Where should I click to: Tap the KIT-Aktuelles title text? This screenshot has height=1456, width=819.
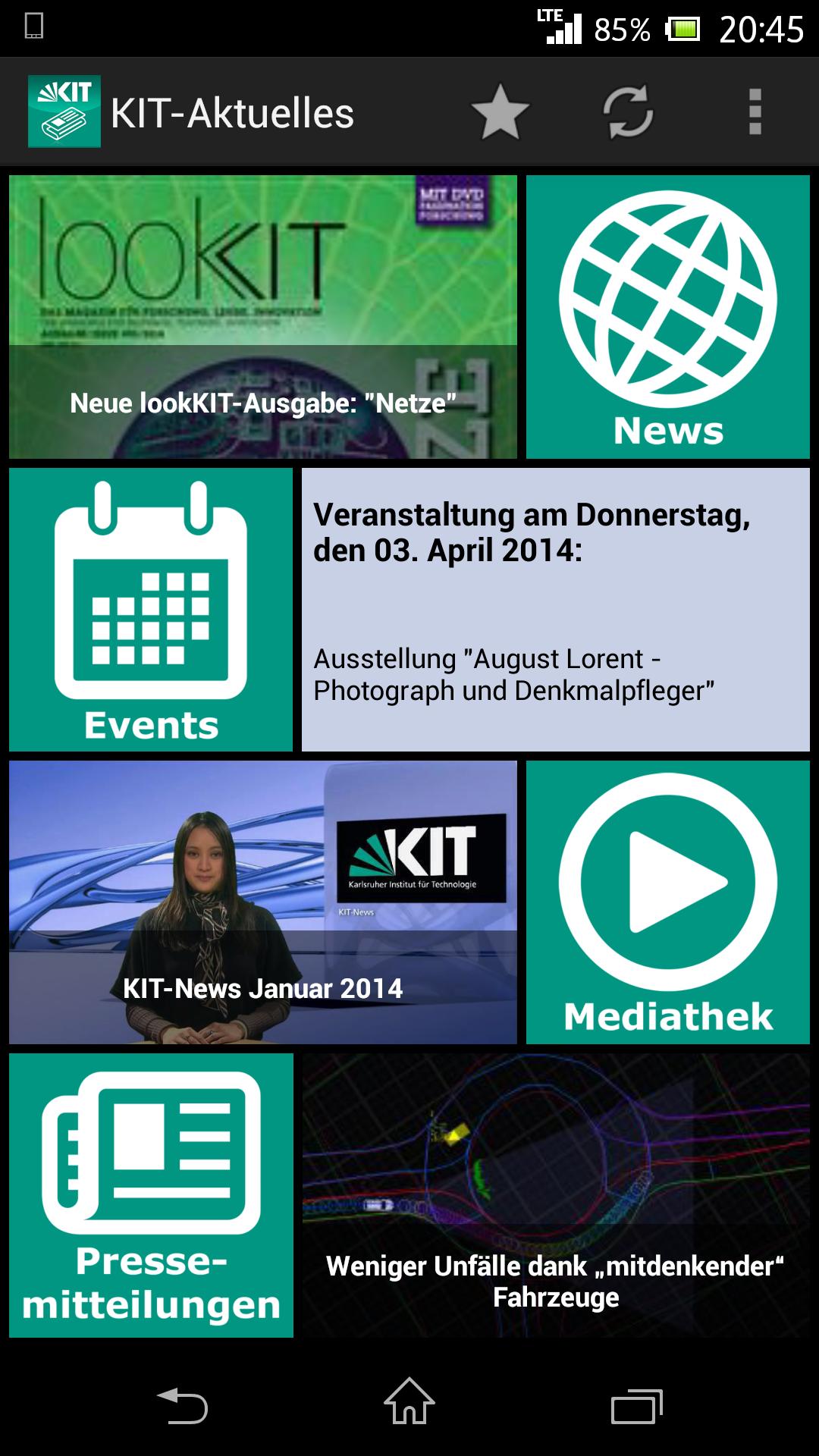[231, 112]
